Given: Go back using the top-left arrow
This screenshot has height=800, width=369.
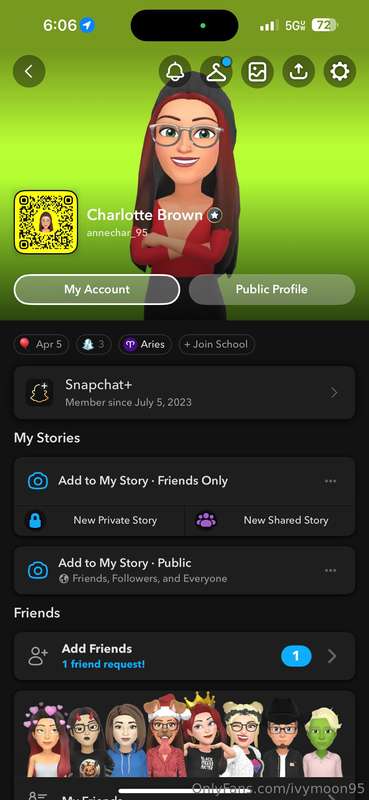Looking at the screenshot, I should [x=29, y=71].
